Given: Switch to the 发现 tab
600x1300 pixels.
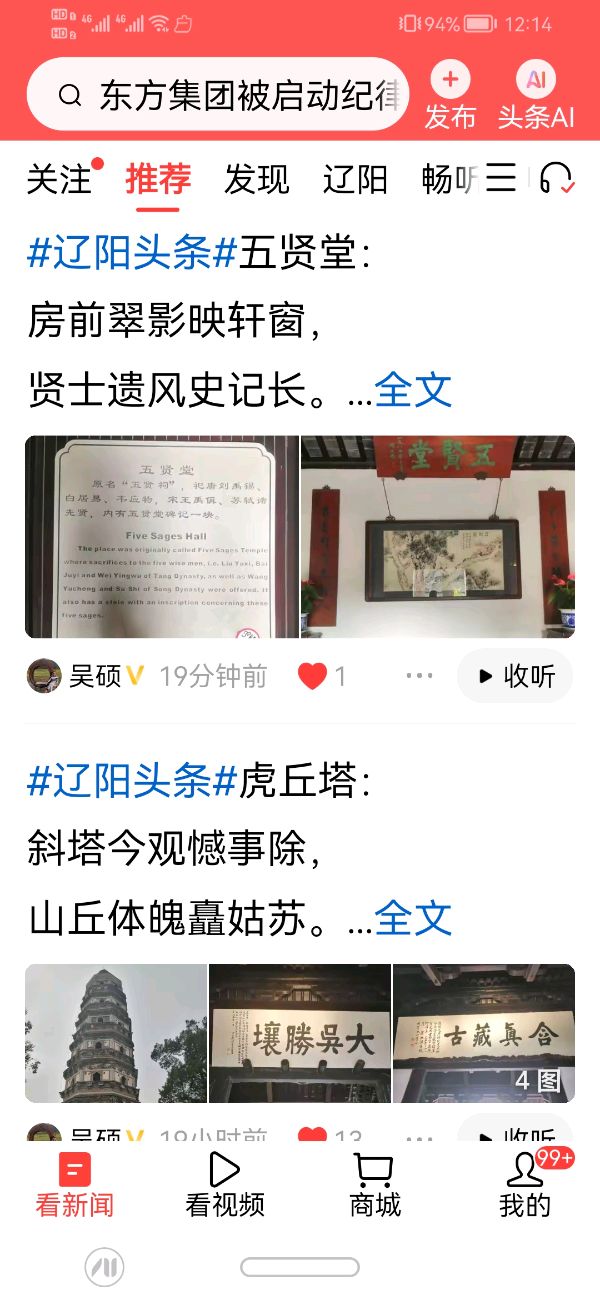Looking at the screenshot, I should [256, 179].
